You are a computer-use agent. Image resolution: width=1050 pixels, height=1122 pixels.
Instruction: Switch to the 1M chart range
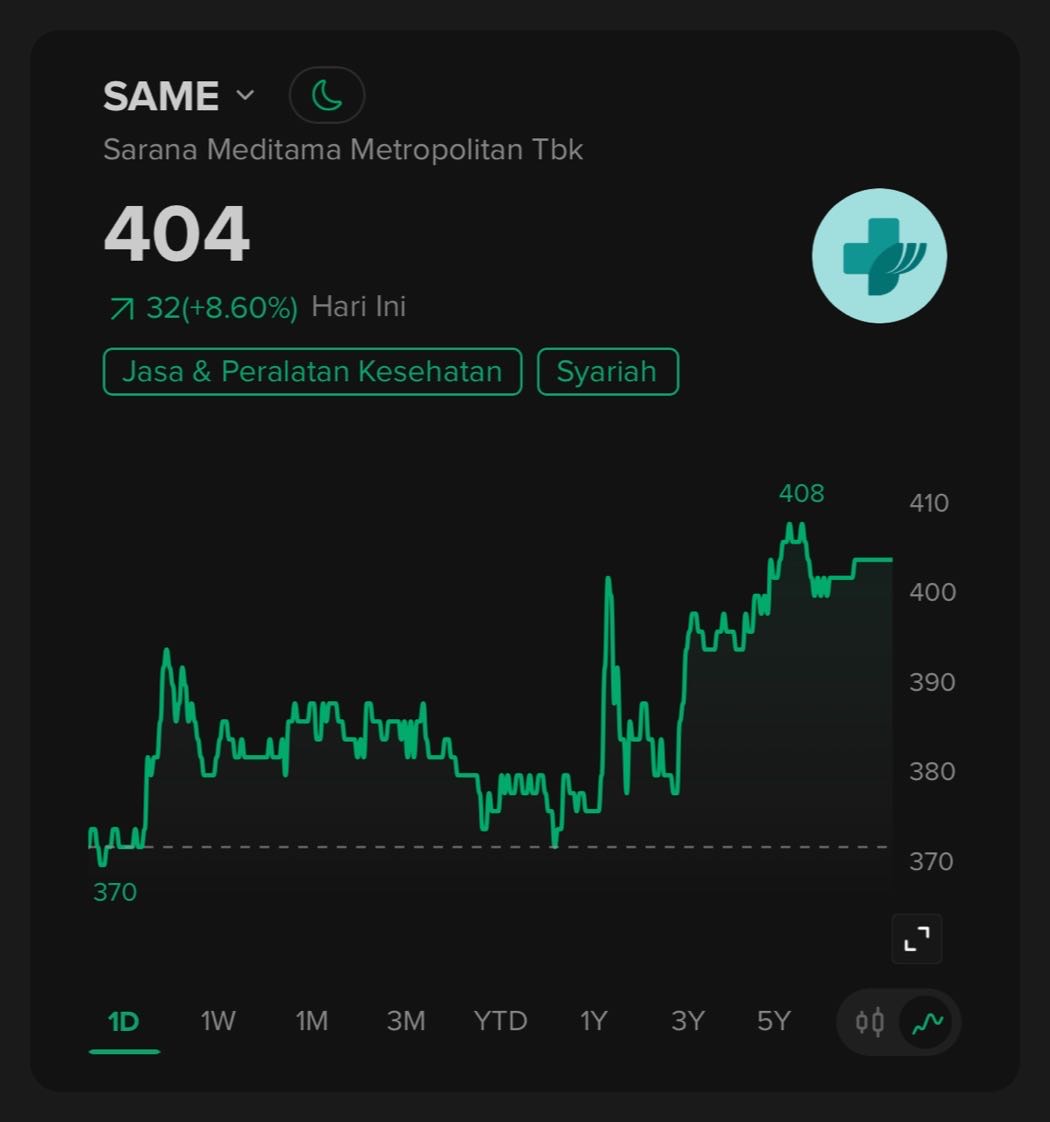[311, 1021]
